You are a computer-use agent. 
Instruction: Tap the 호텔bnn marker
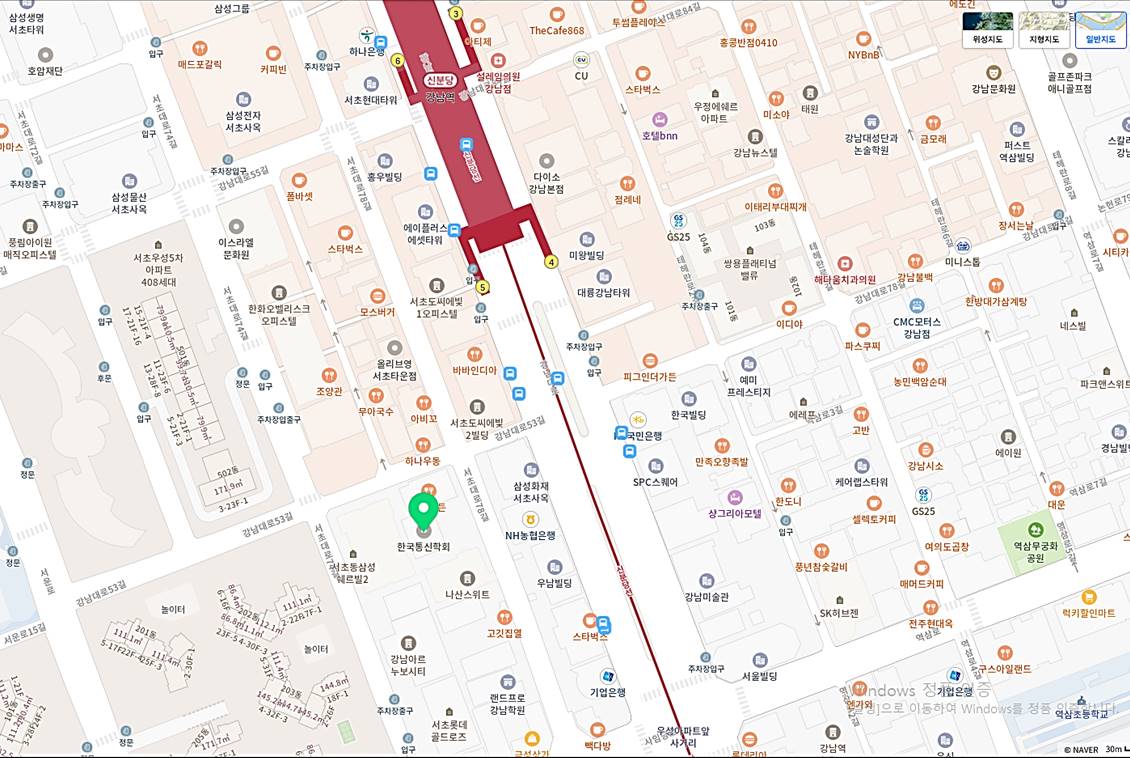(660, 120)
